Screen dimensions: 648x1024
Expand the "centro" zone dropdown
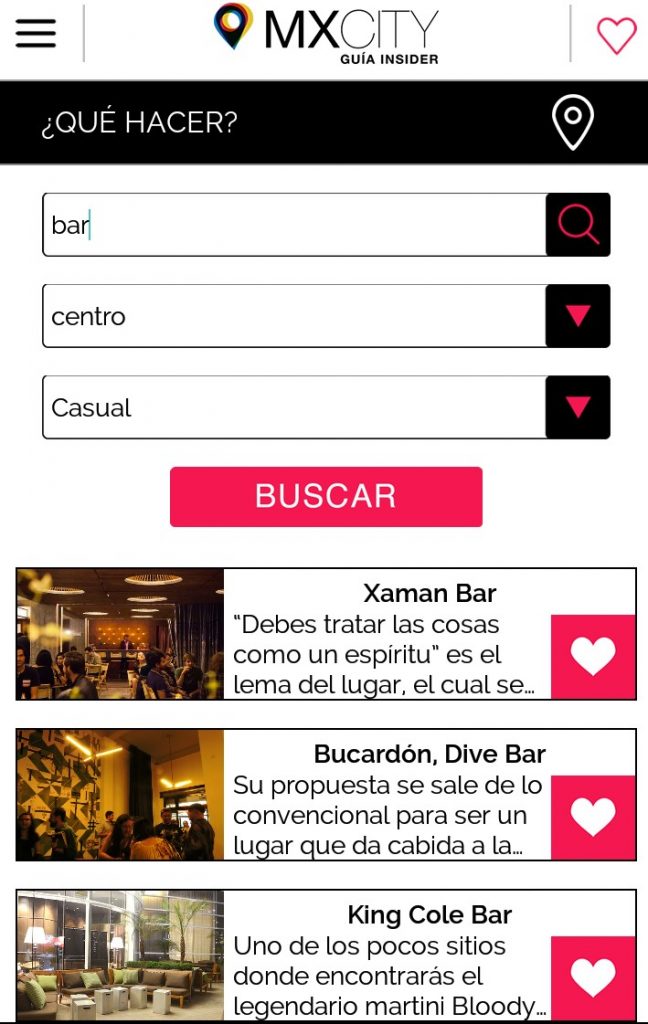[x=577, y=316]
